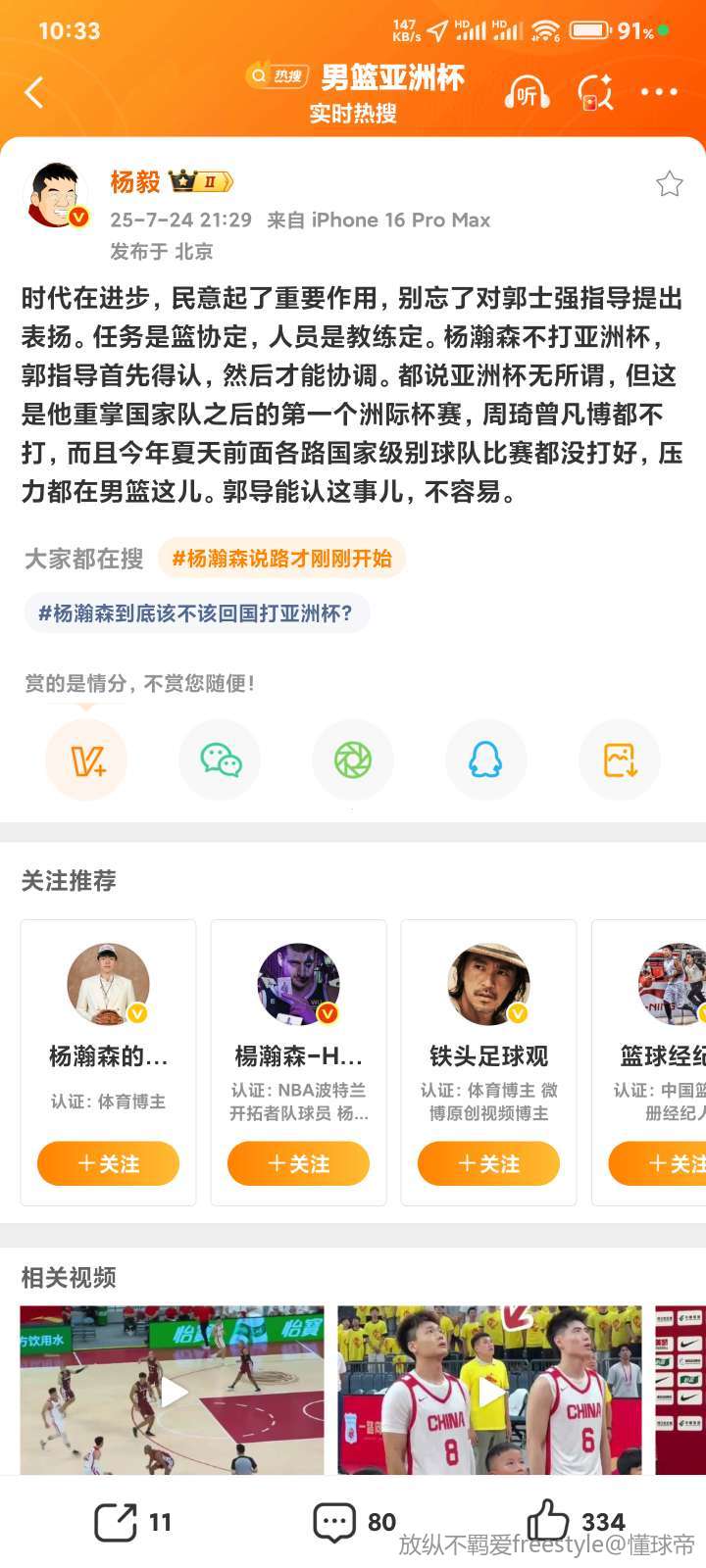
Task: Save post as image icon
Action: [x=620, y=760]
